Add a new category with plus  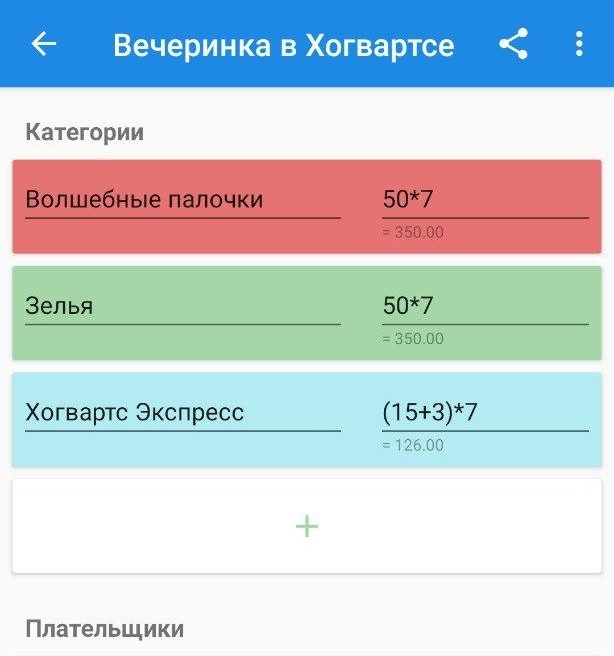click(x=307, y=526)
